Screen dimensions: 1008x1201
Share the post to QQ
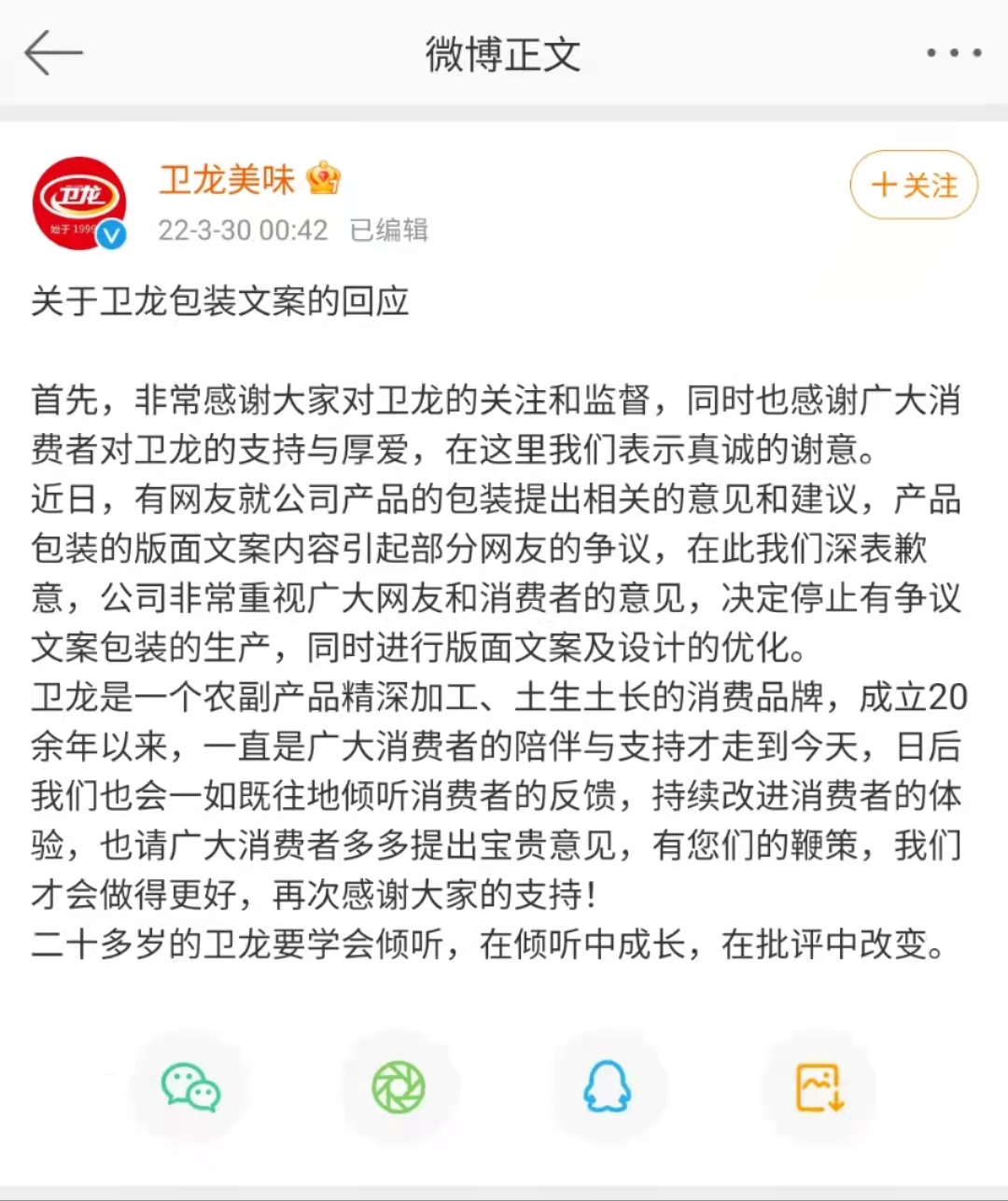[608, 1087]
